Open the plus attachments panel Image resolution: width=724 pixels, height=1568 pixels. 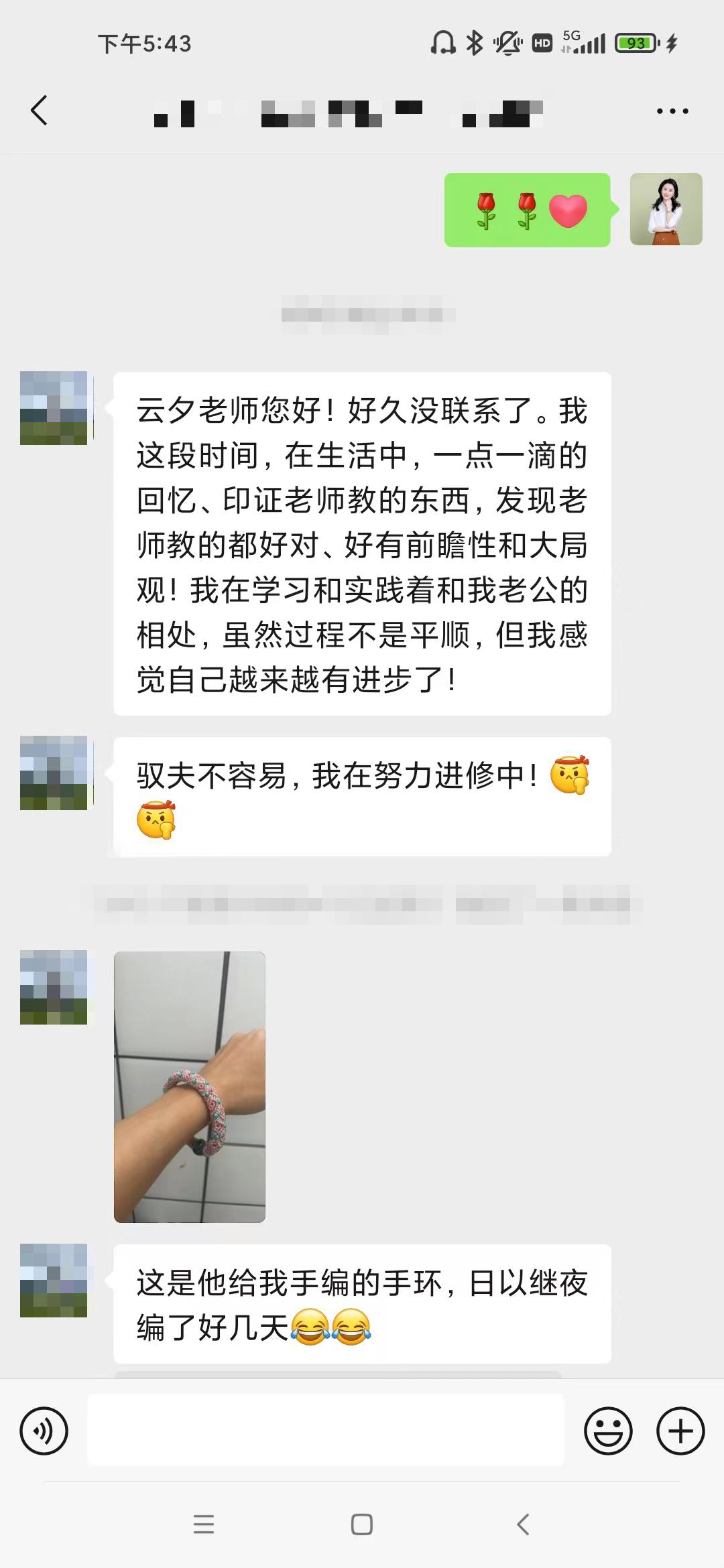point(680,1431)
